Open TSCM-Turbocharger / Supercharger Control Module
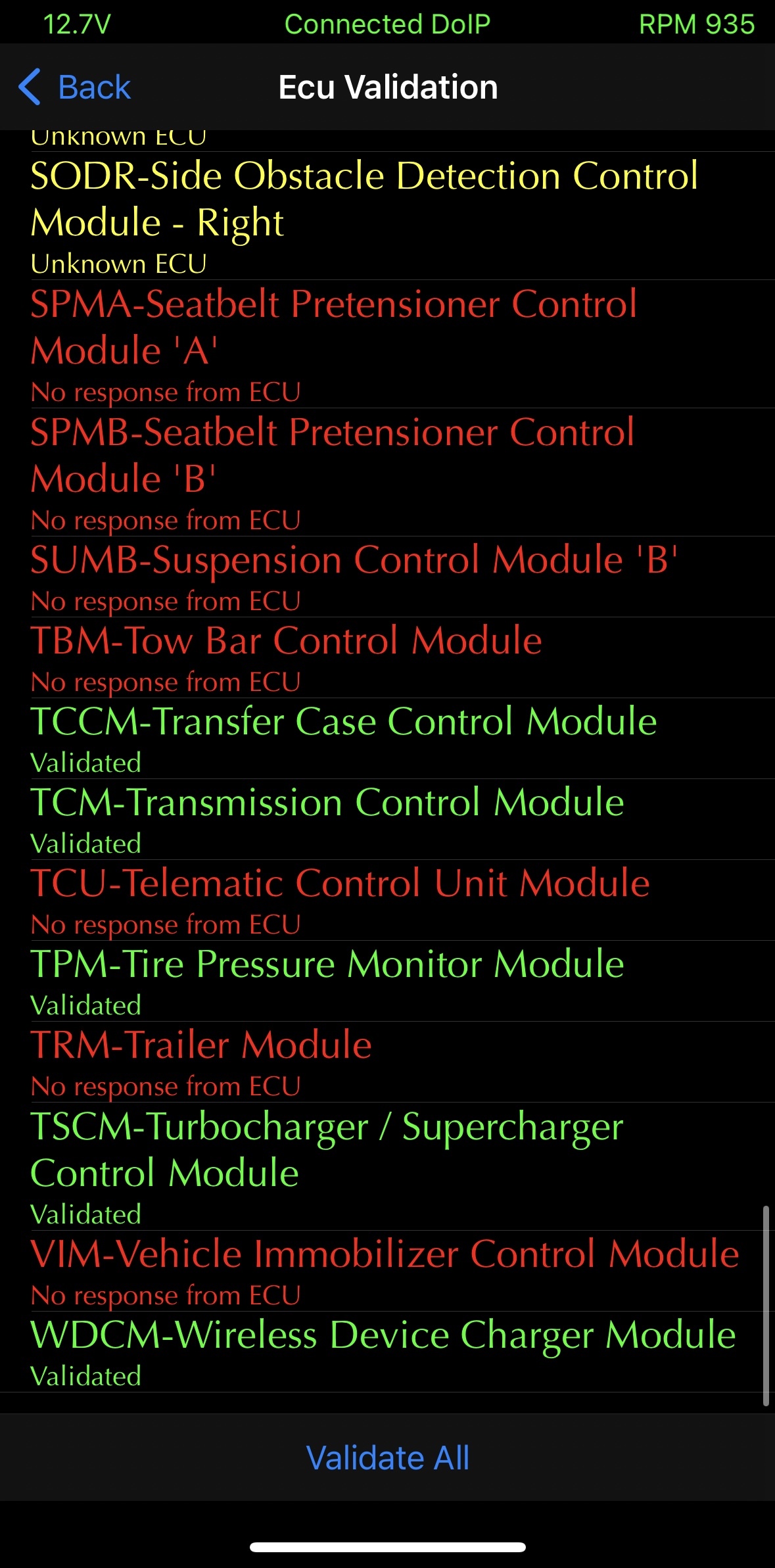Viewport: 775px width, 1568px height. click(x=387, y=1167)
